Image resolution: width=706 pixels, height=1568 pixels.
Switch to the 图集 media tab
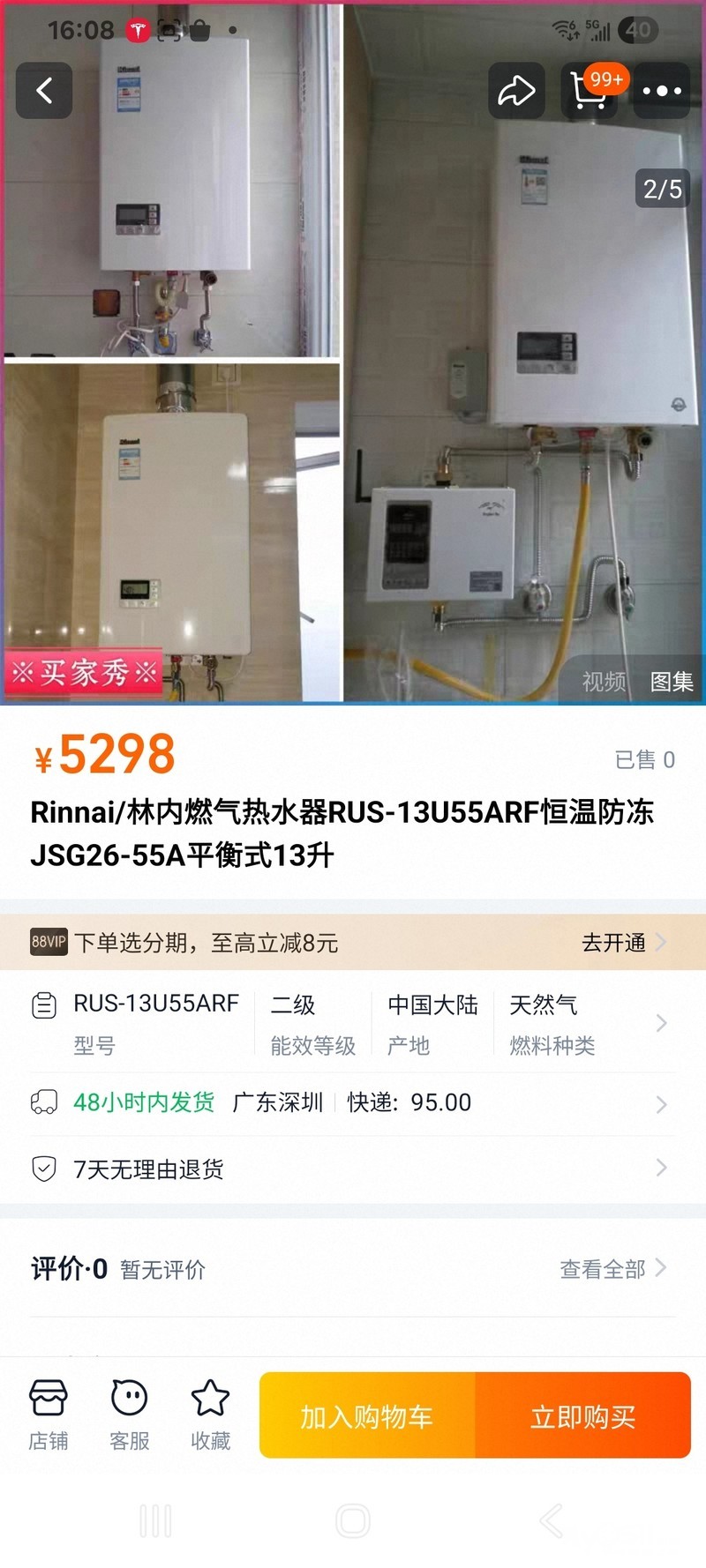672,681
